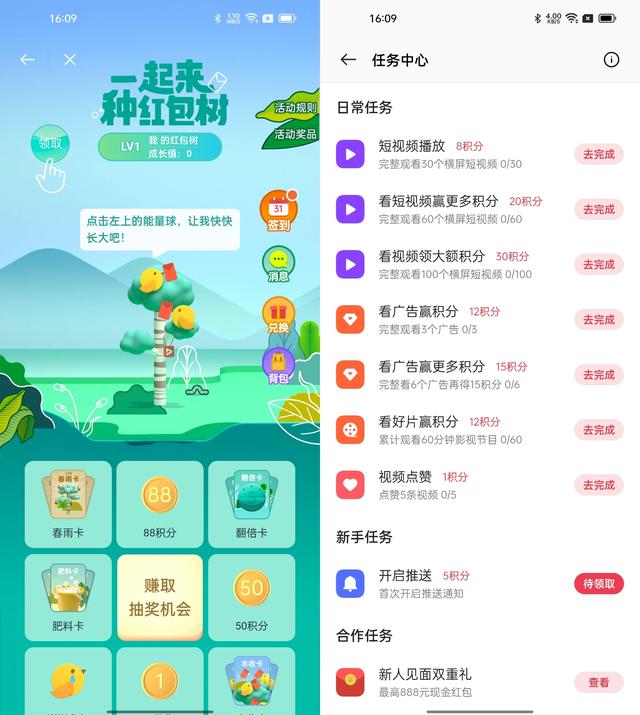Open 活动奖品 leaf tab

point(294,134)
